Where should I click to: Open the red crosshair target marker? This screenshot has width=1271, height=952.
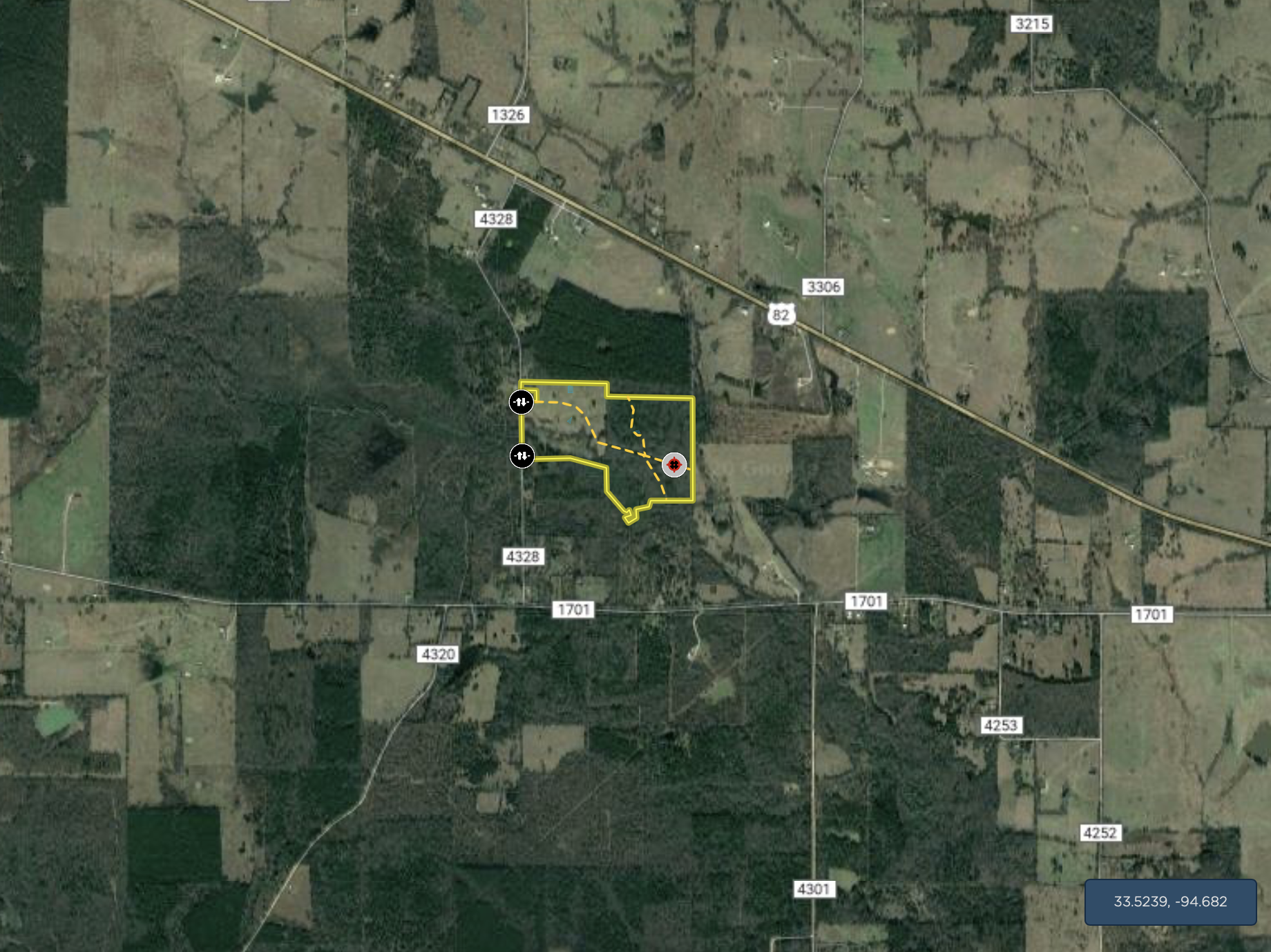pos(674,465)
